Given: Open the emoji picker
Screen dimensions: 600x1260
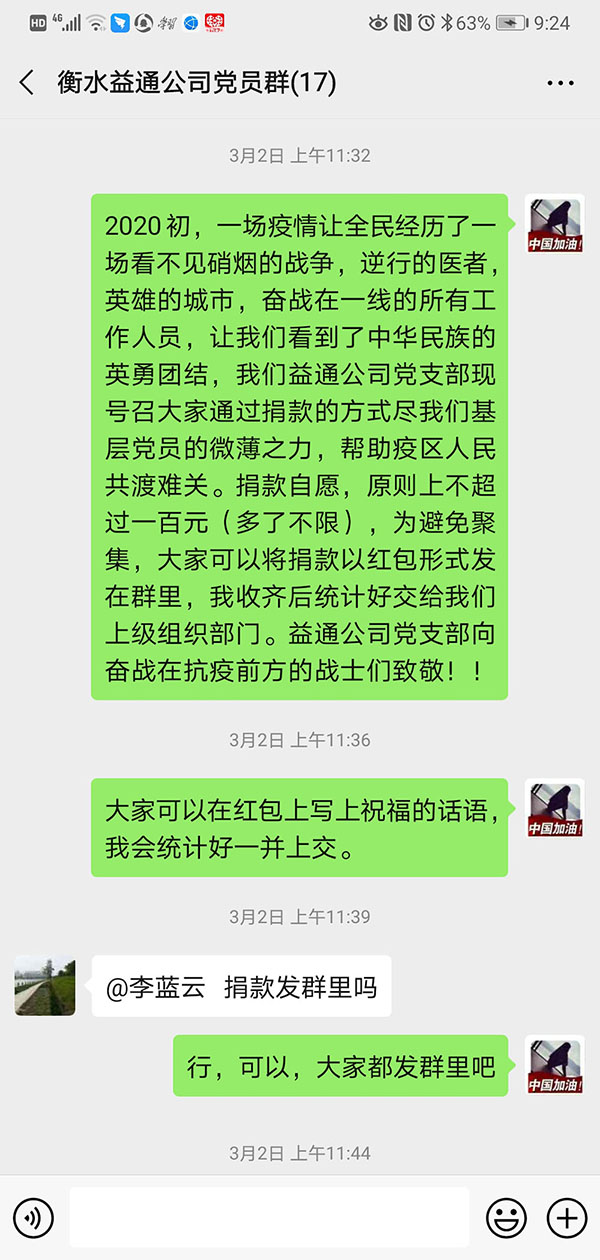Looking at the screenshot, I should pos(506,1217).
